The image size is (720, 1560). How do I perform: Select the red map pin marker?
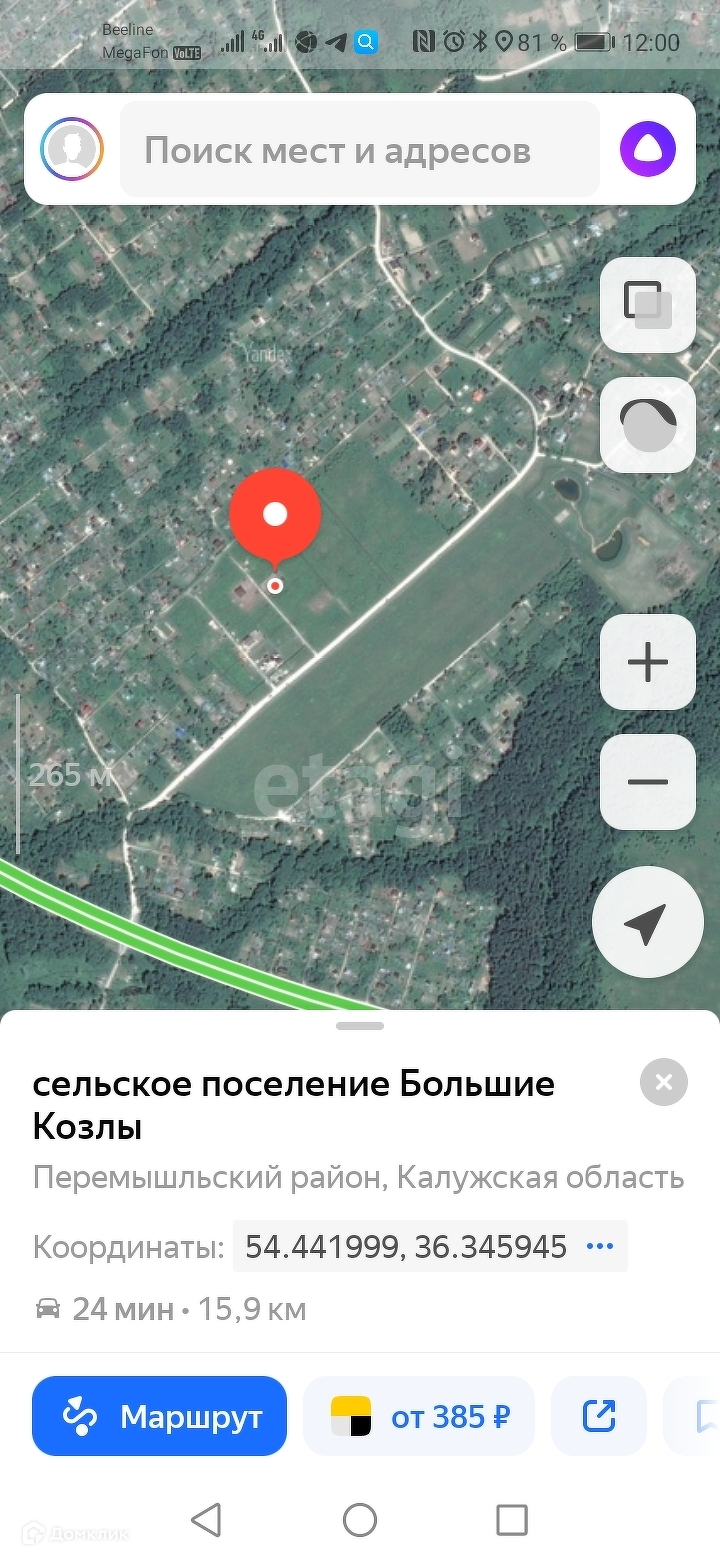pyautogui.click(x=275, y=517)
